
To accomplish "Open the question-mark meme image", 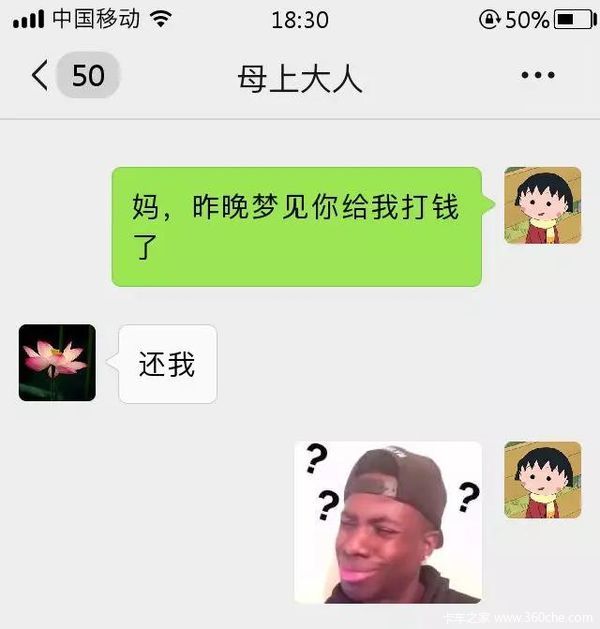I will [x=388, y=522].
